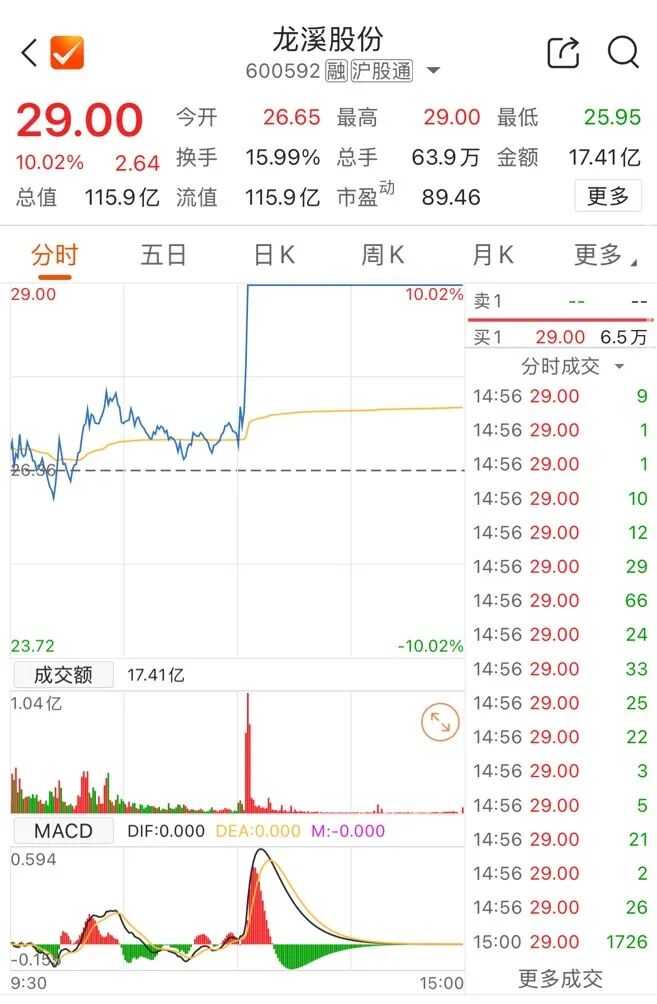This screenshot has width=657, height=1004.
Task: Show the 月K chart tab
Action: tap(492, 256)
